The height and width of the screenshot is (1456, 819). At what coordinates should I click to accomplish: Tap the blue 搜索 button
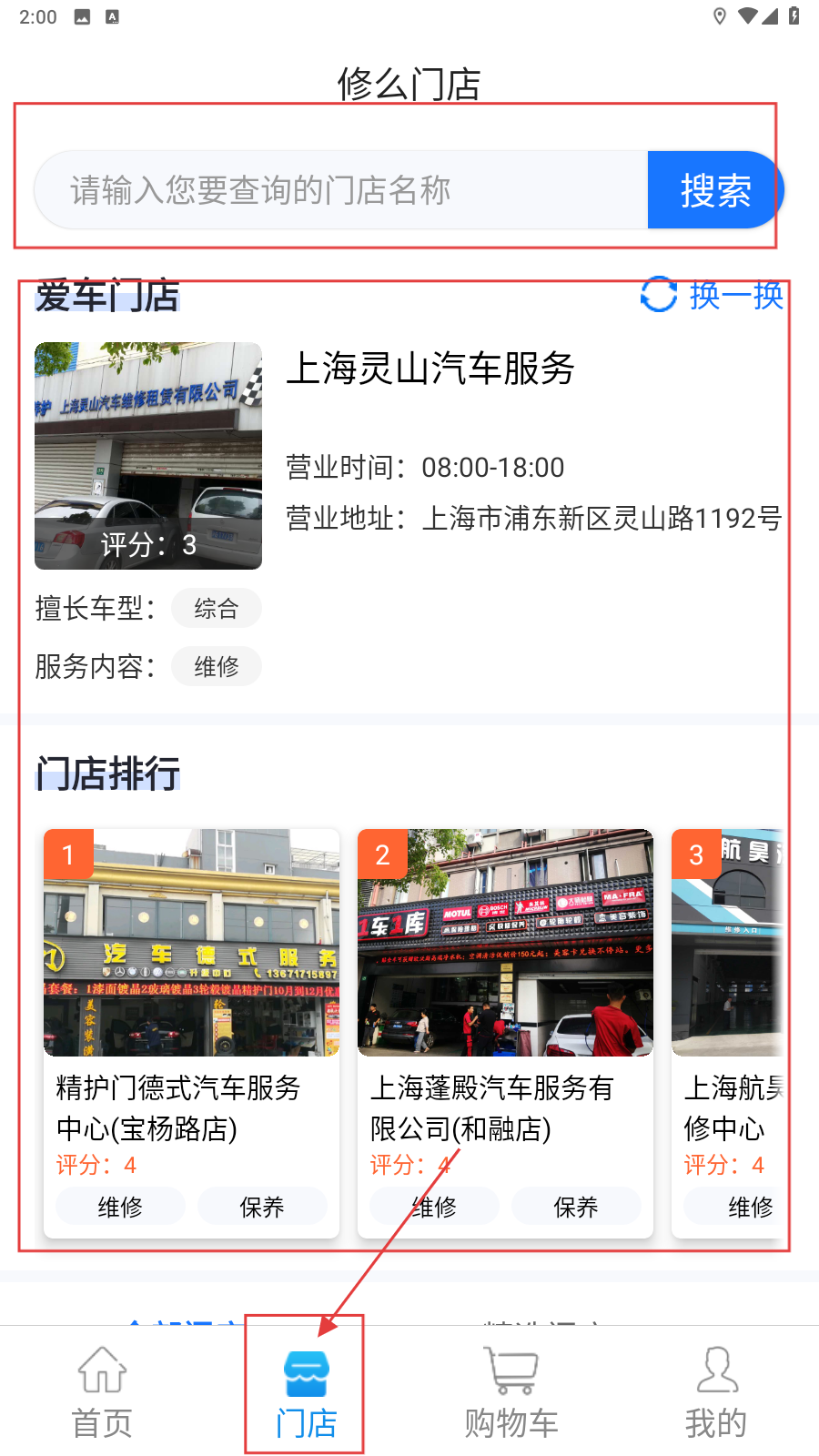tap(714, 190)
